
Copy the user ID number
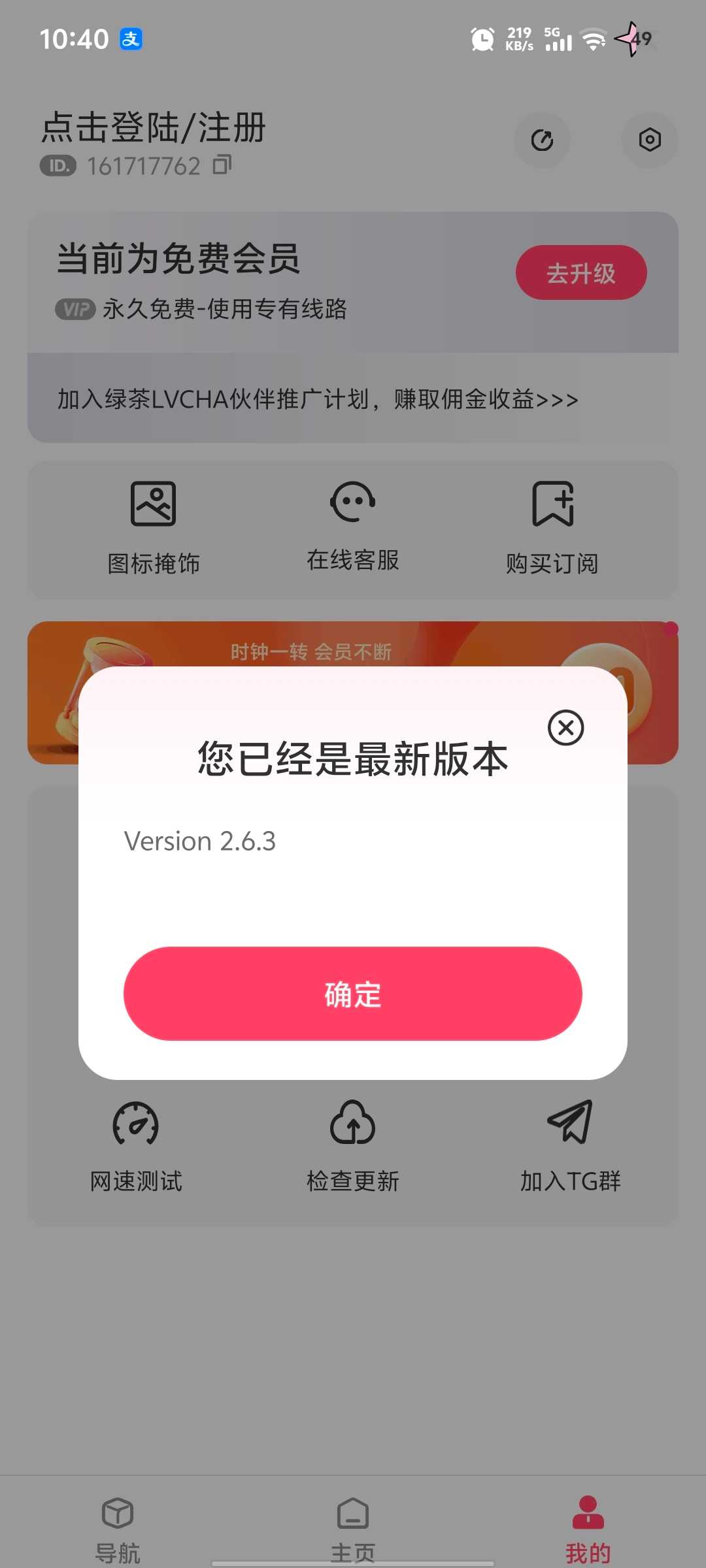click(222, 165)
